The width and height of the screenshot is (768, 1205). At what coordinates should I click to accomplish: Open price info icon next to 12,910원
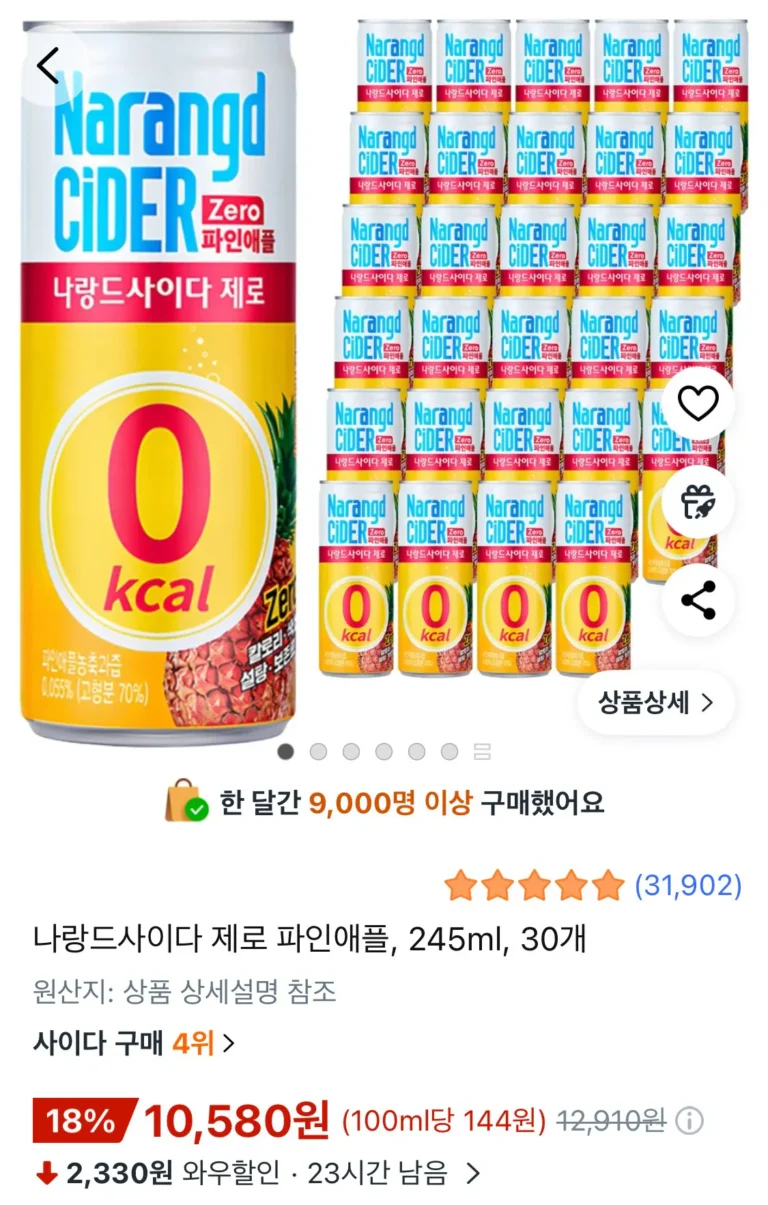point(689,1121)
